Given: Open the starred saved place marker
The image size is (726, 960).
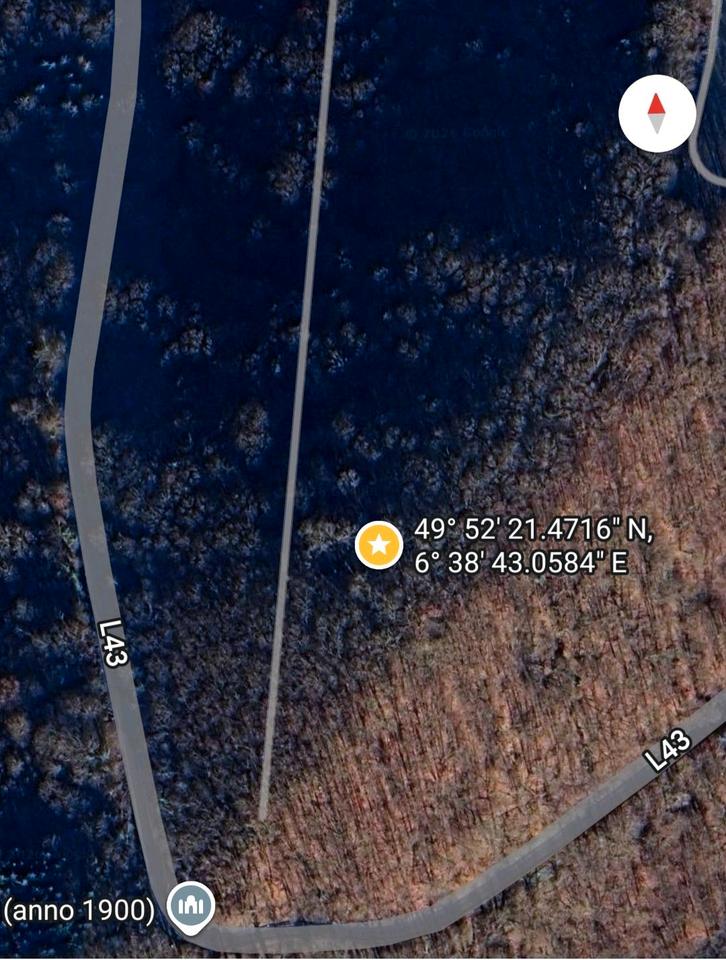Looking at the screenshot, I should click(379, 545).
